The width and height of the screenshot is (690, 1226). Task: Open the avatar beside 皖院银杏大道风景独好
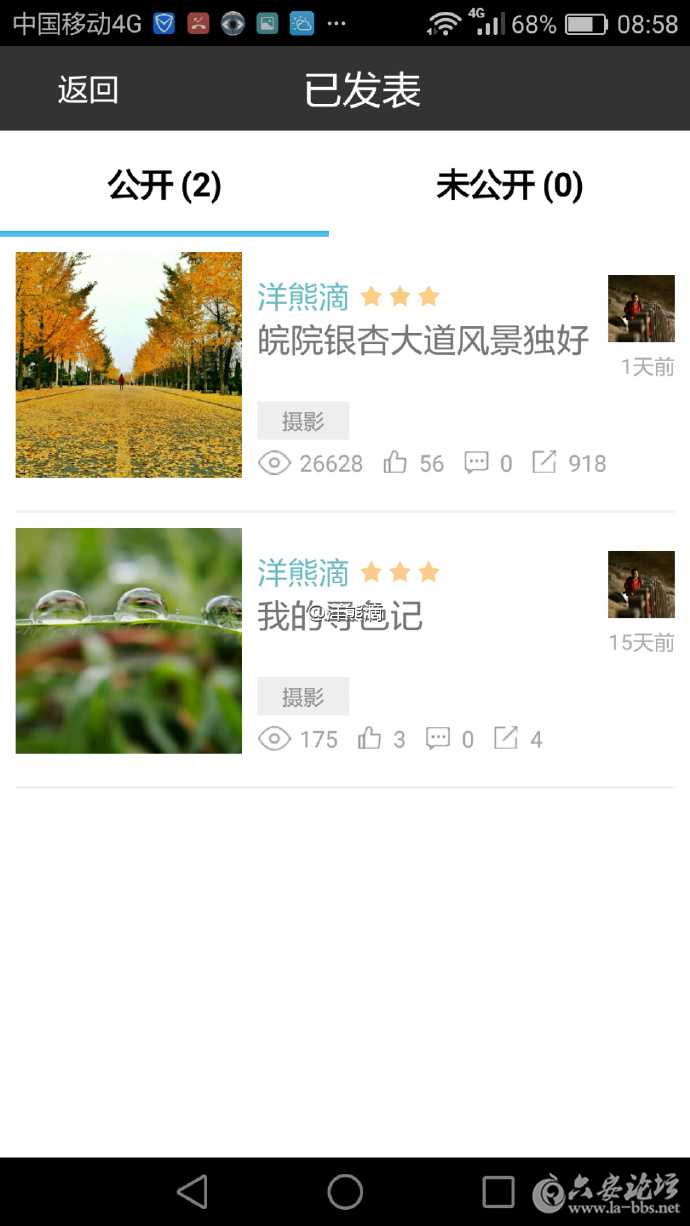pos(641,309)
